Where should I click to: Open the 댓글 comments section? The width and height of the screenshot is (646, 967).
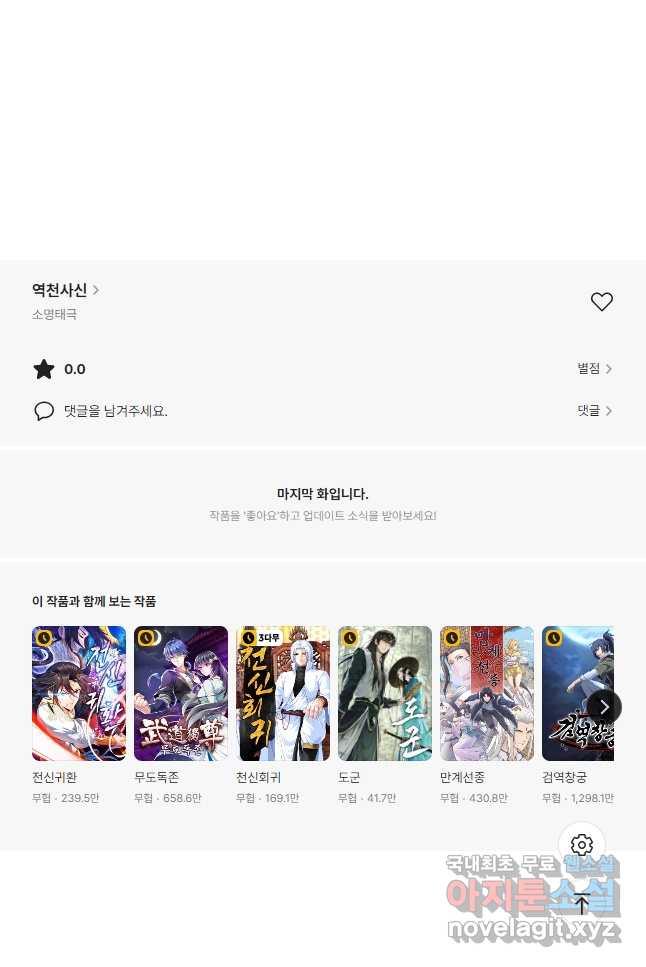(594, 411)
